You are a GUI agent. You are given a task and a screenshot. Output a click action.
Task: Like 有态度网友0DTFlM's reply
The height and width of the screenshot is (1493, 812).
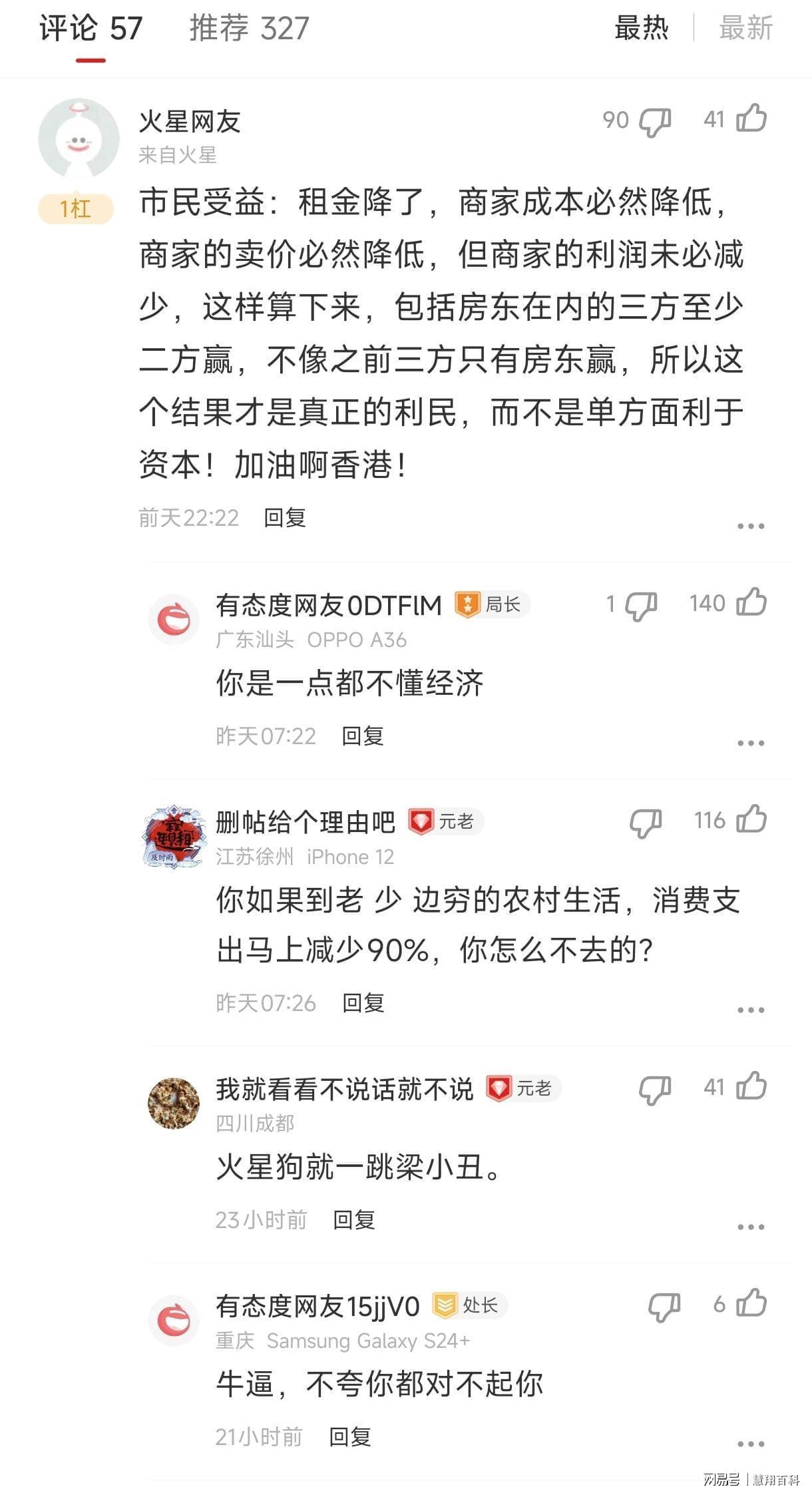(751, 603)
